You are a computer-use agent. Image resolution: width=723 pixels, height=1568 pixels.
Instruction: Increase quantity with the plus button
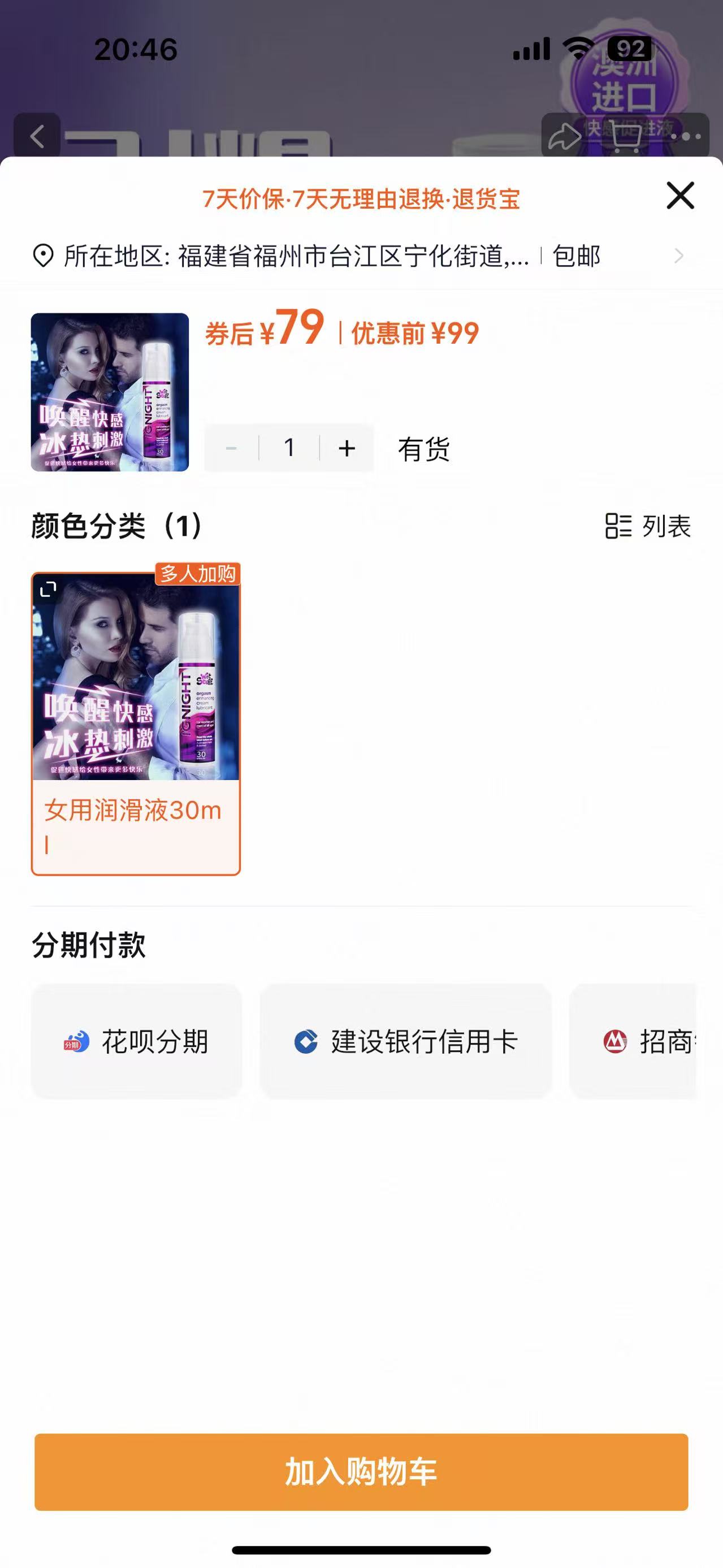coord(347,449)
